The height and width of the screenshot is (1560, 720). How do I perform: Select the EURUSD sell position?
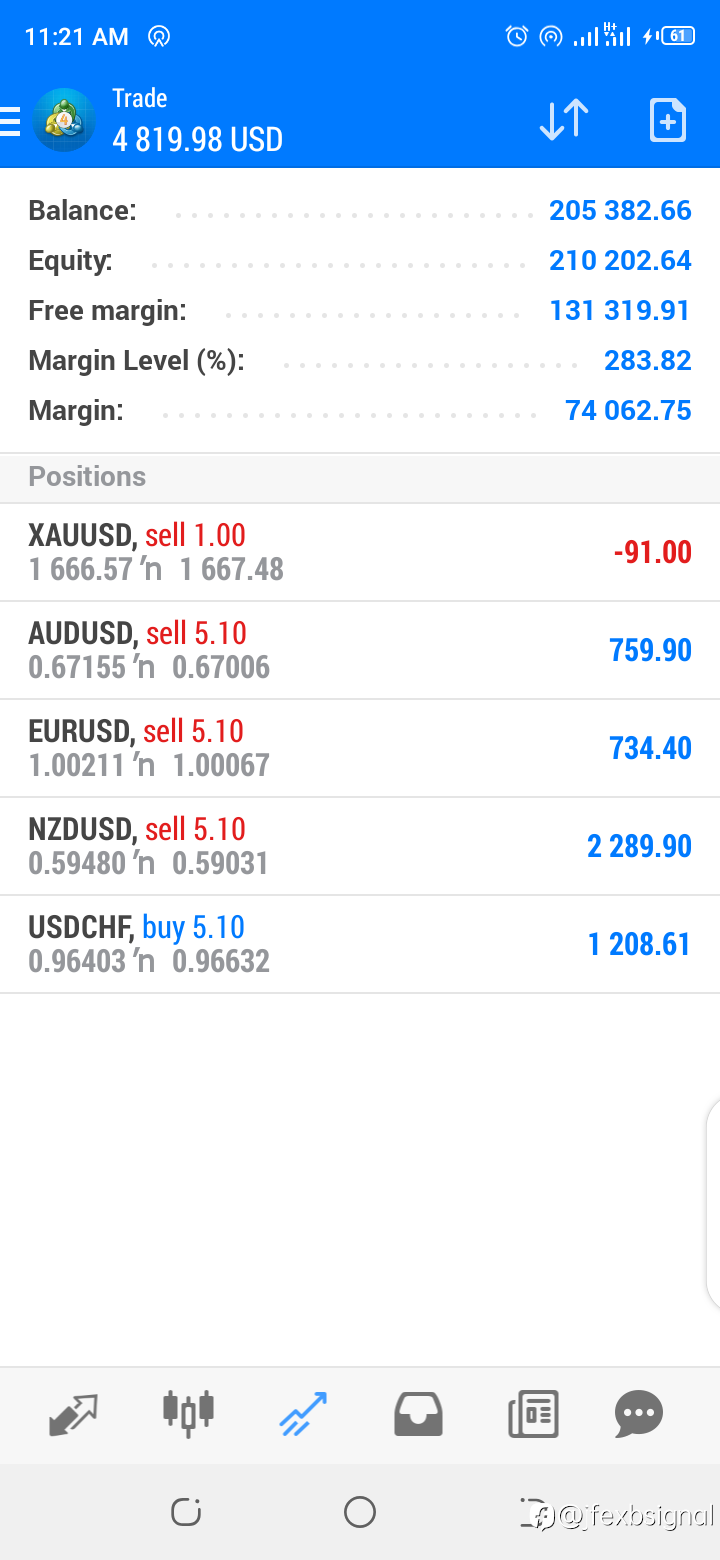[x=360, y=748]
